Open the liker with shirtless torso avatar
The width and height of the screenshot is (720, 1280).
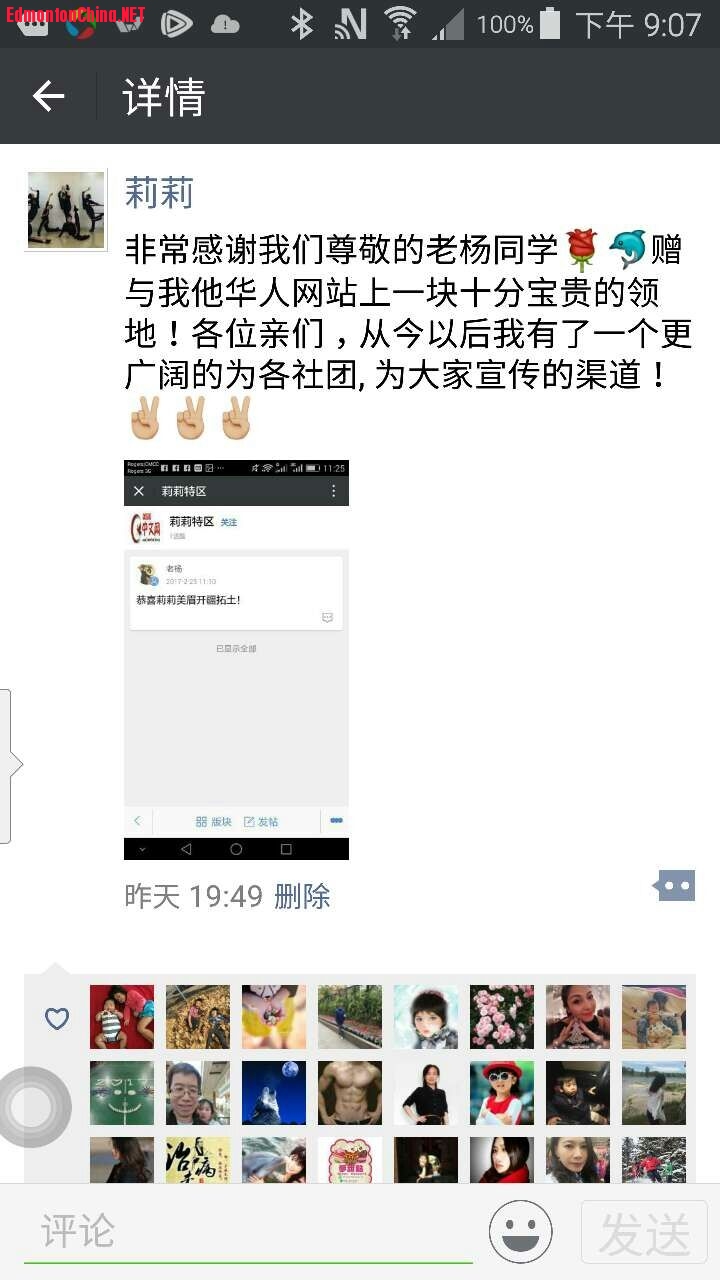(350, 1093)
